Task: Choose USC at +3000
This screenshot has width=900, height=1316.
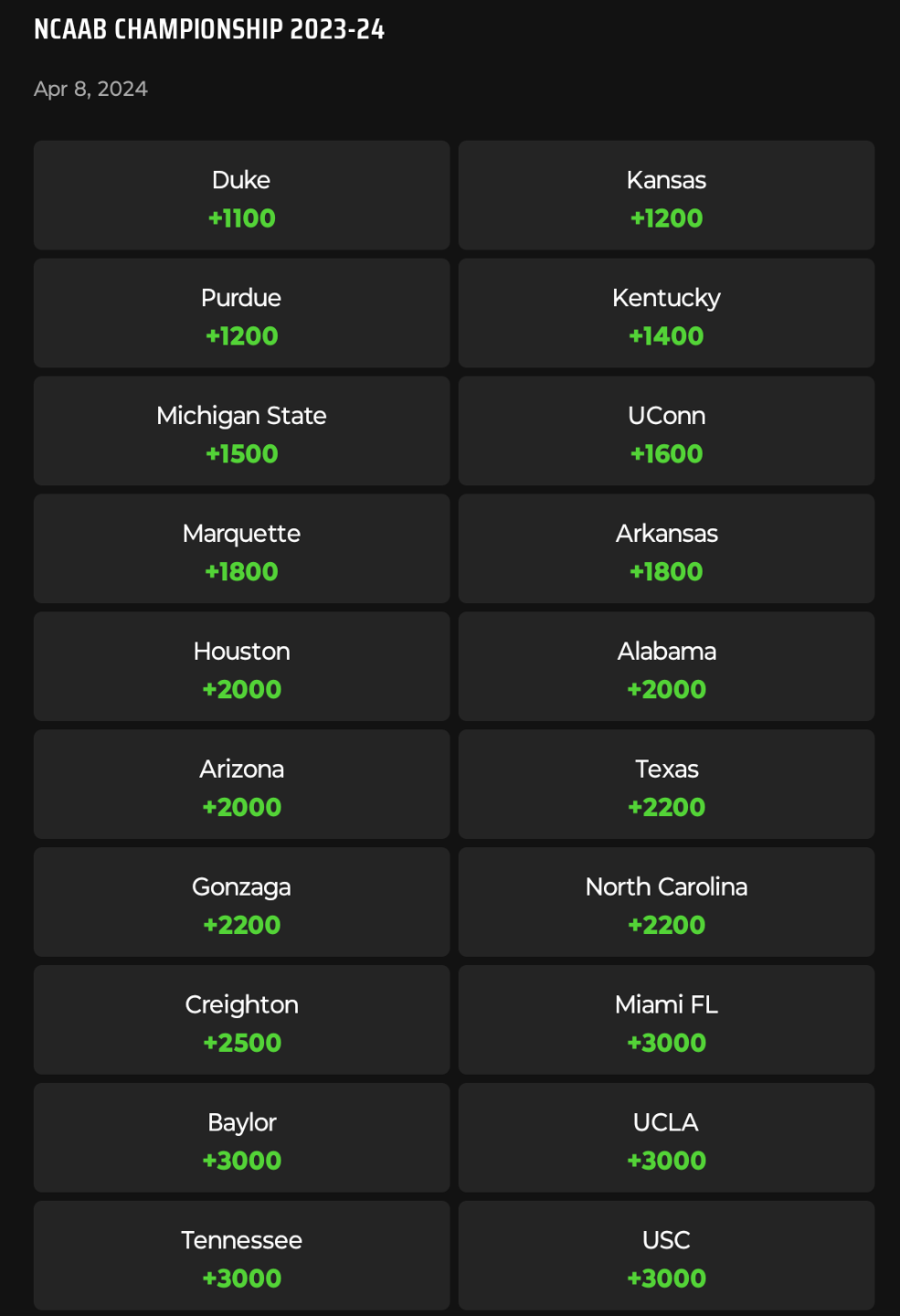Action: pos(666,1257)
